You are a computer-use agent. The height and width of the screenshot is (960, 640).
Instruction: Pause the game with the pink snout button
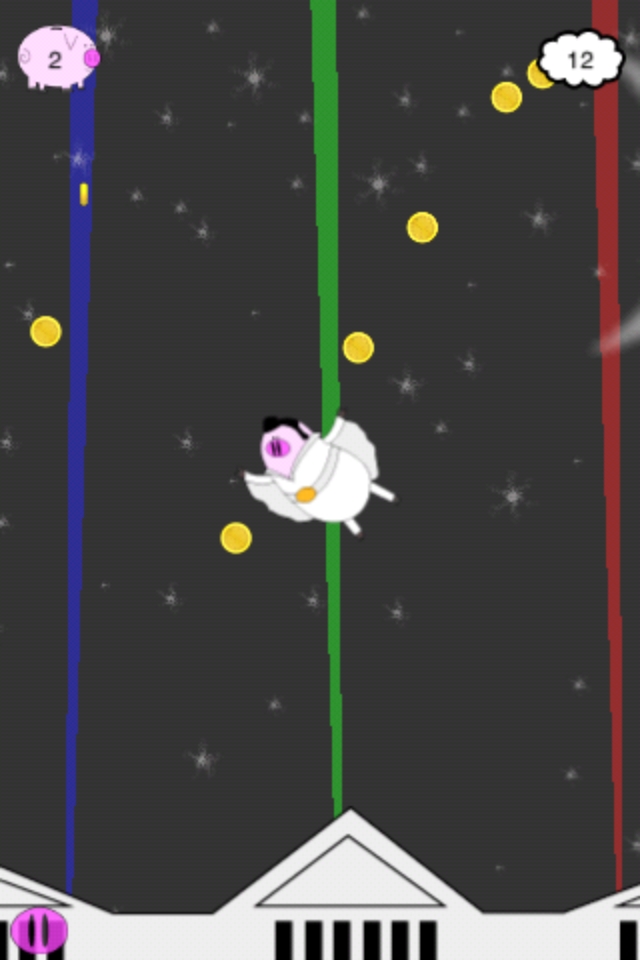coord(39,930)
